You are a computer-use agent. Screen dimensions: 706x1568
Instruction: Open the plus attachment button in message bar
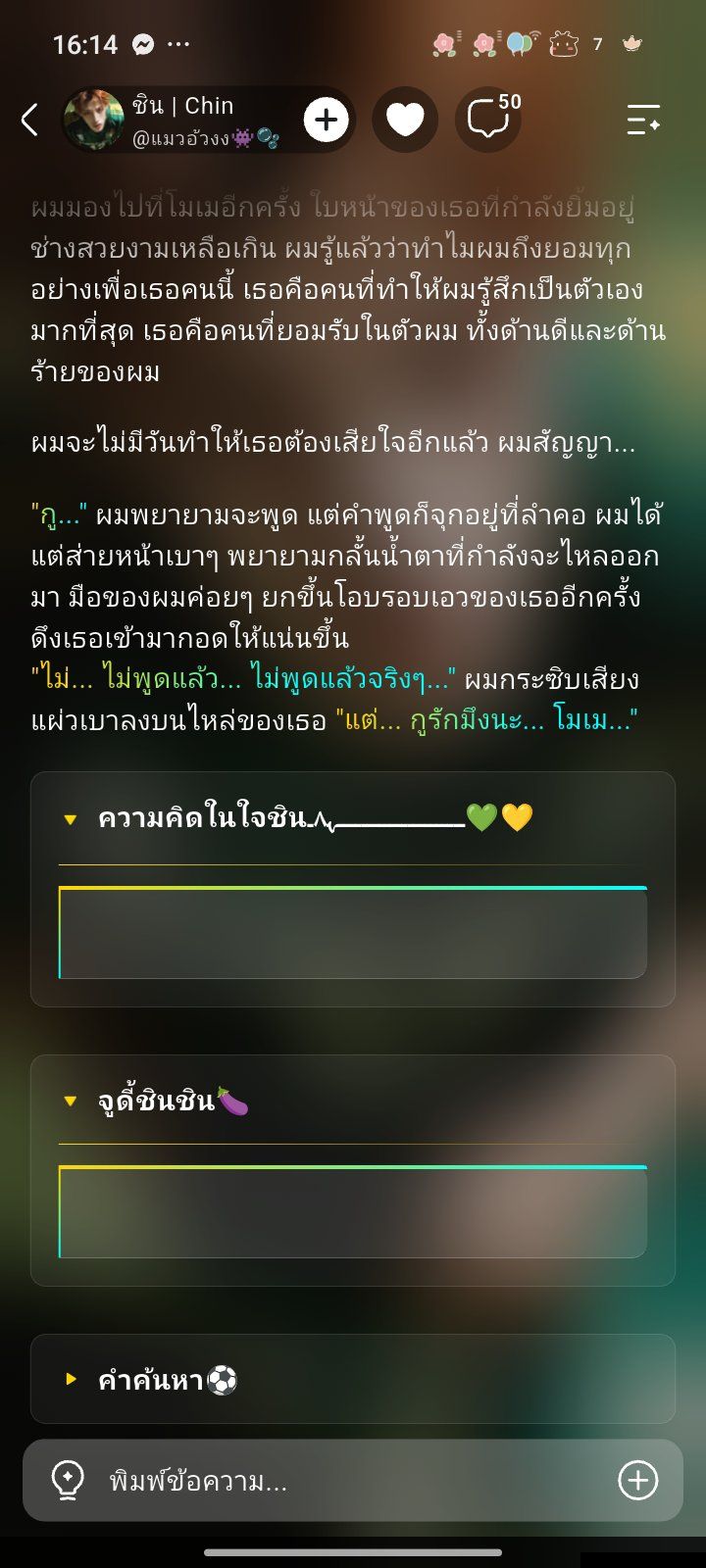(x=638, y=1480)
